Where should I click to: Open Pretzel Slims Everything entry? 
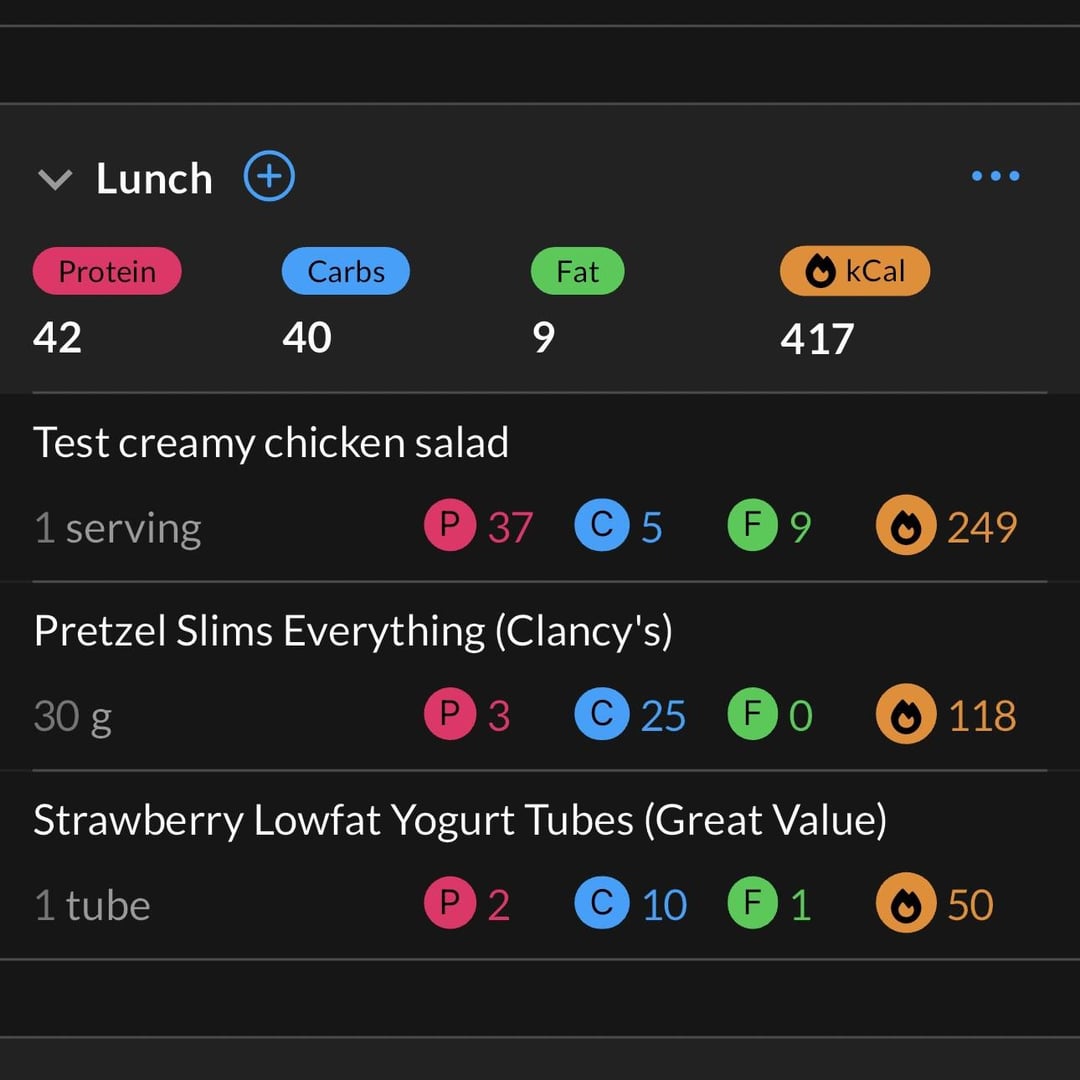(x=352, y=632)
